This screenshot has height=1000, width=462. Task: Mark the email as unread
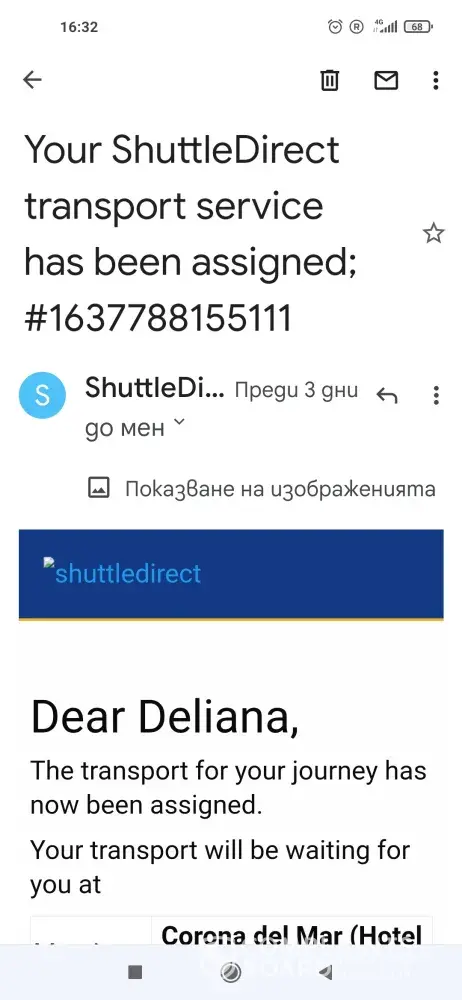[385, 80]
